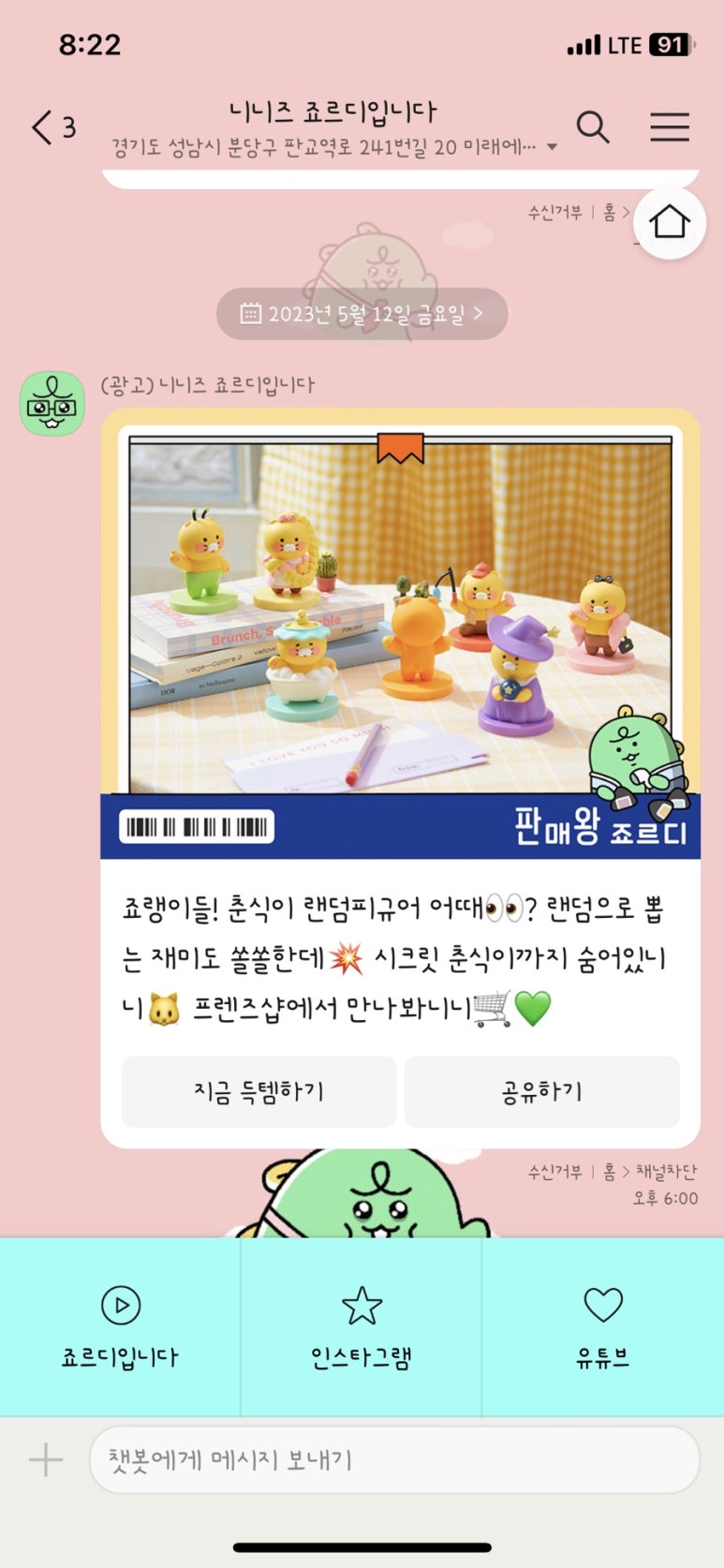724x1568 pixels.
Task: Tap the floating home icon
Action: [669, 222]
